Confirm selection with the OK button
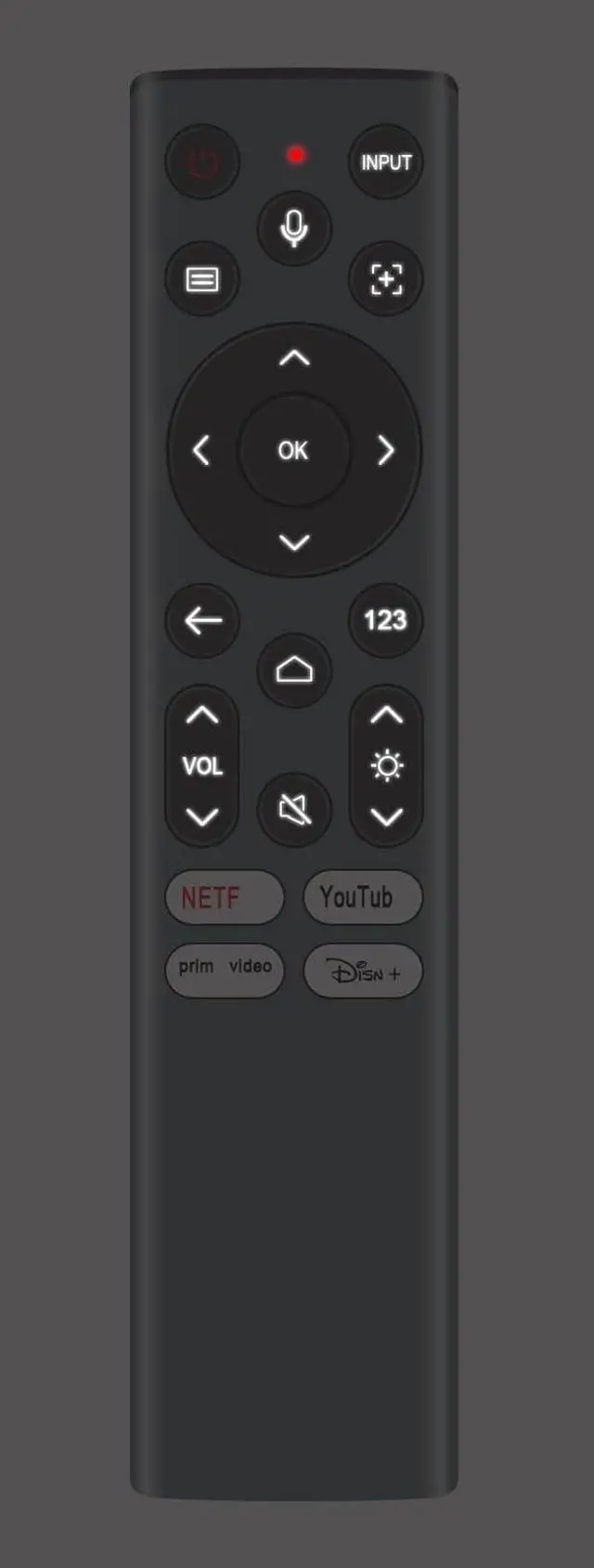Viewport: 594px width, 1568px height. tap(294, 450)
